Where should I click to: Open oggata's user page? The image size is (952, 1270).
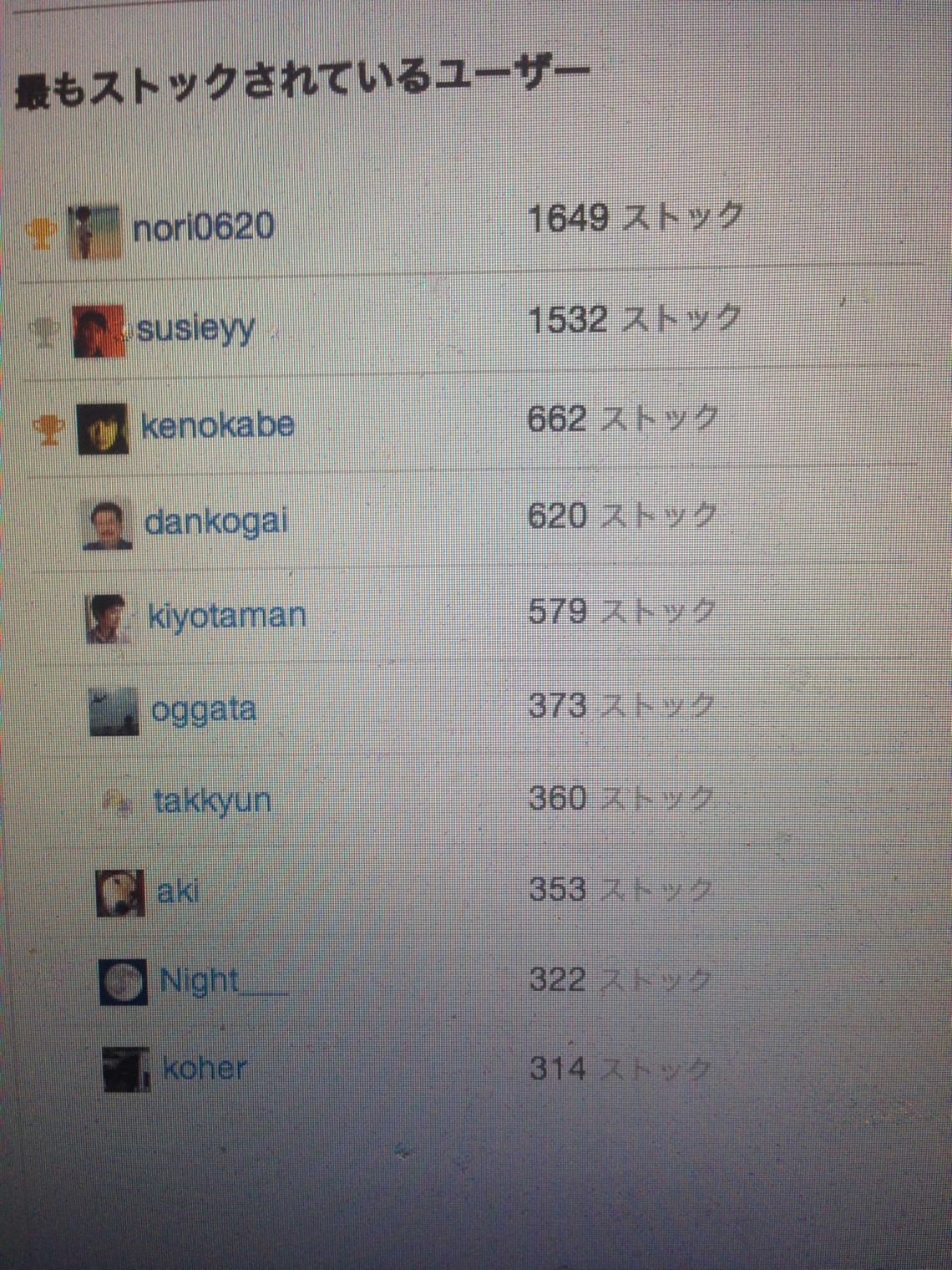[203, 710]
